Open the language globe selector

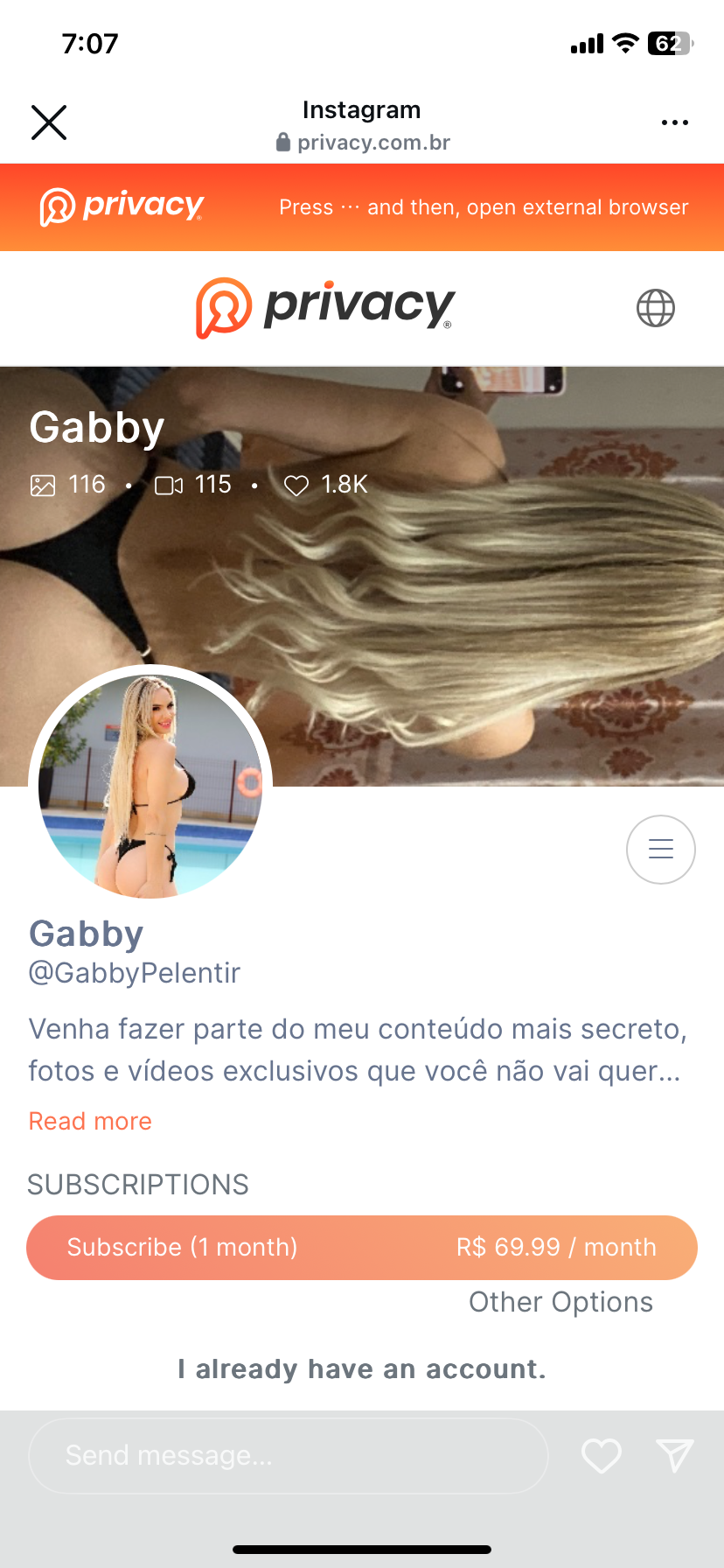656,308
